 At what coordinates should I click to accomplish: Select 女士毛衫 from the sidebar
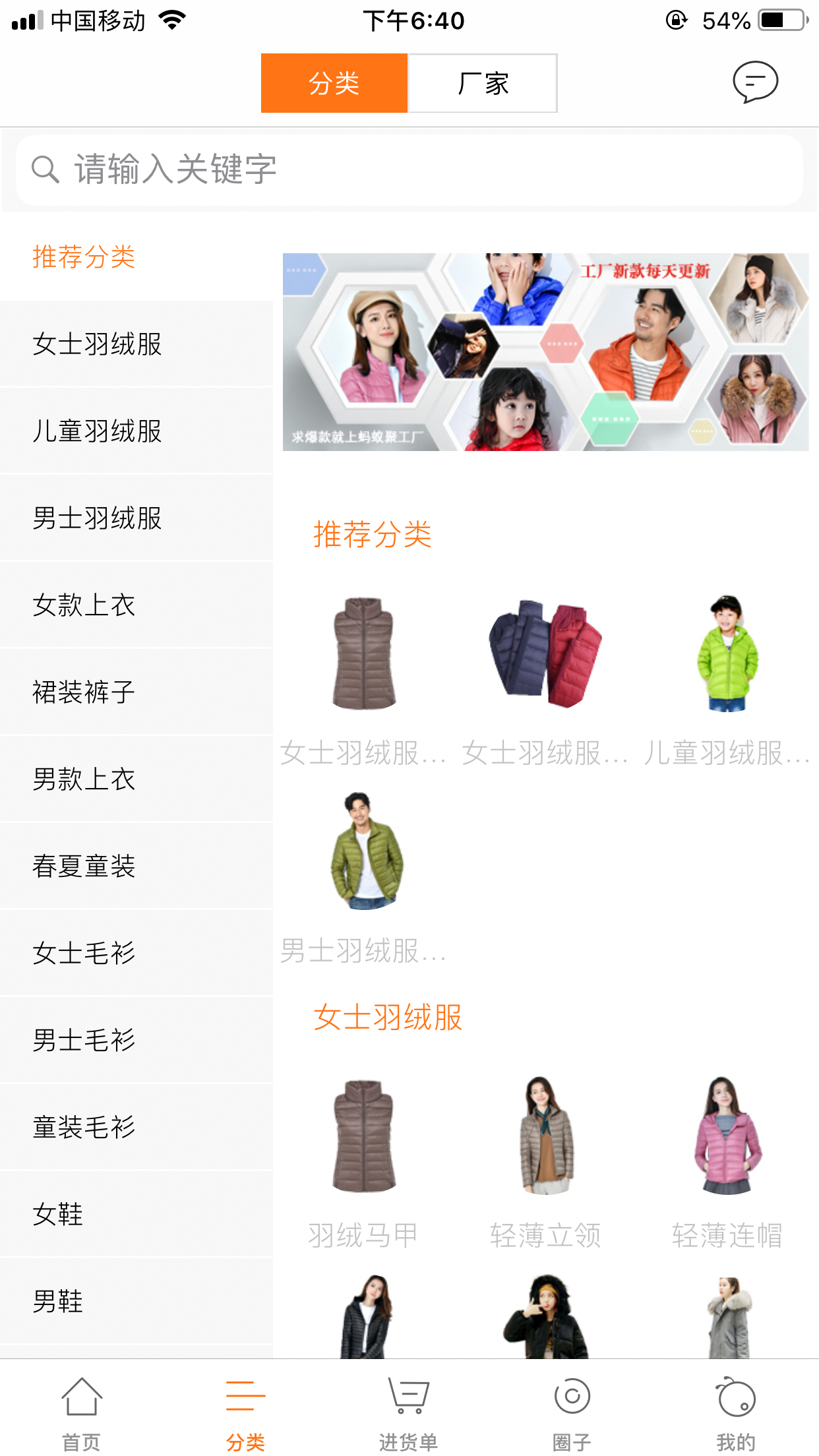[136, 954]
